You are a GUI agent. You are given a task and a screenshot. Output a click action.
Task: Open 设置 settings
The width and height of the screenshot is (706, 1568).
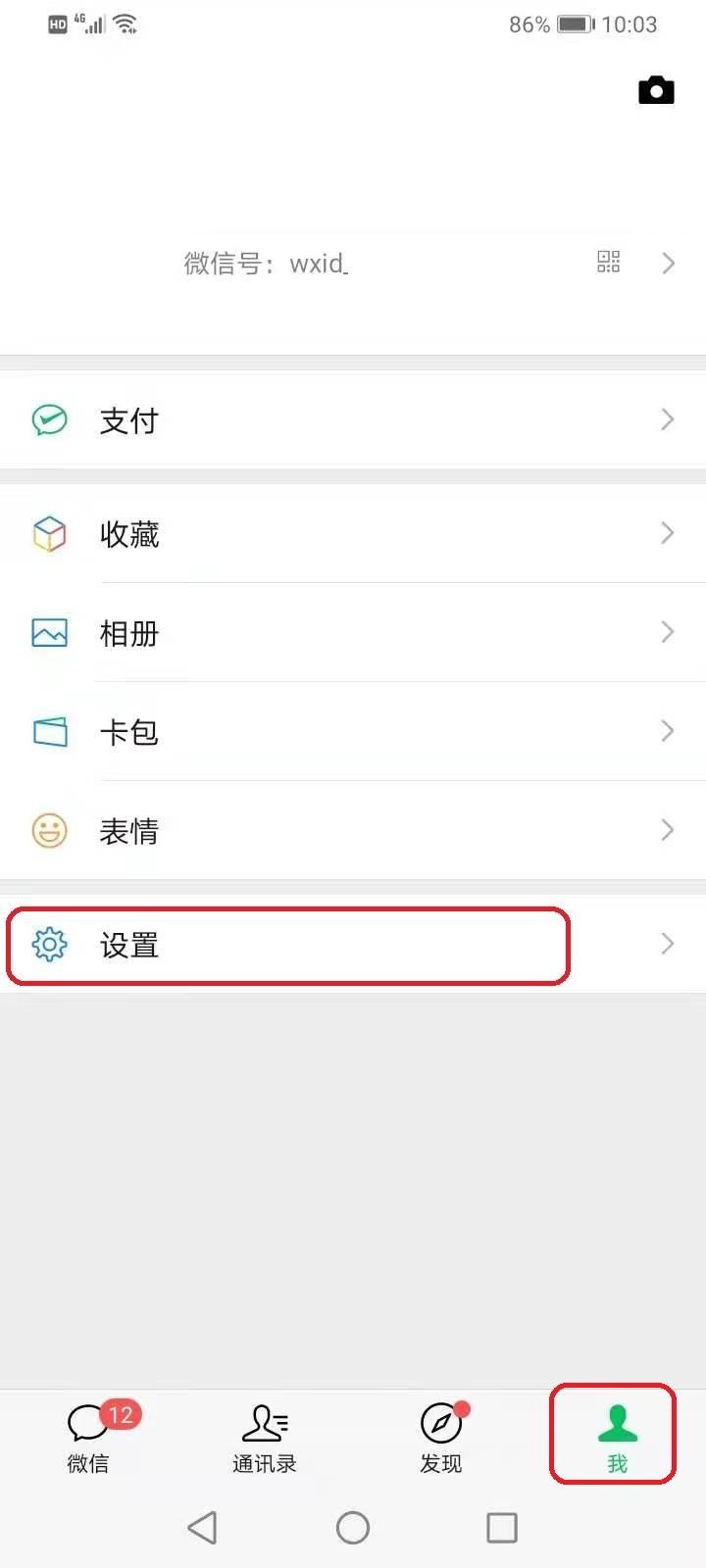click(x=353, y=944)
